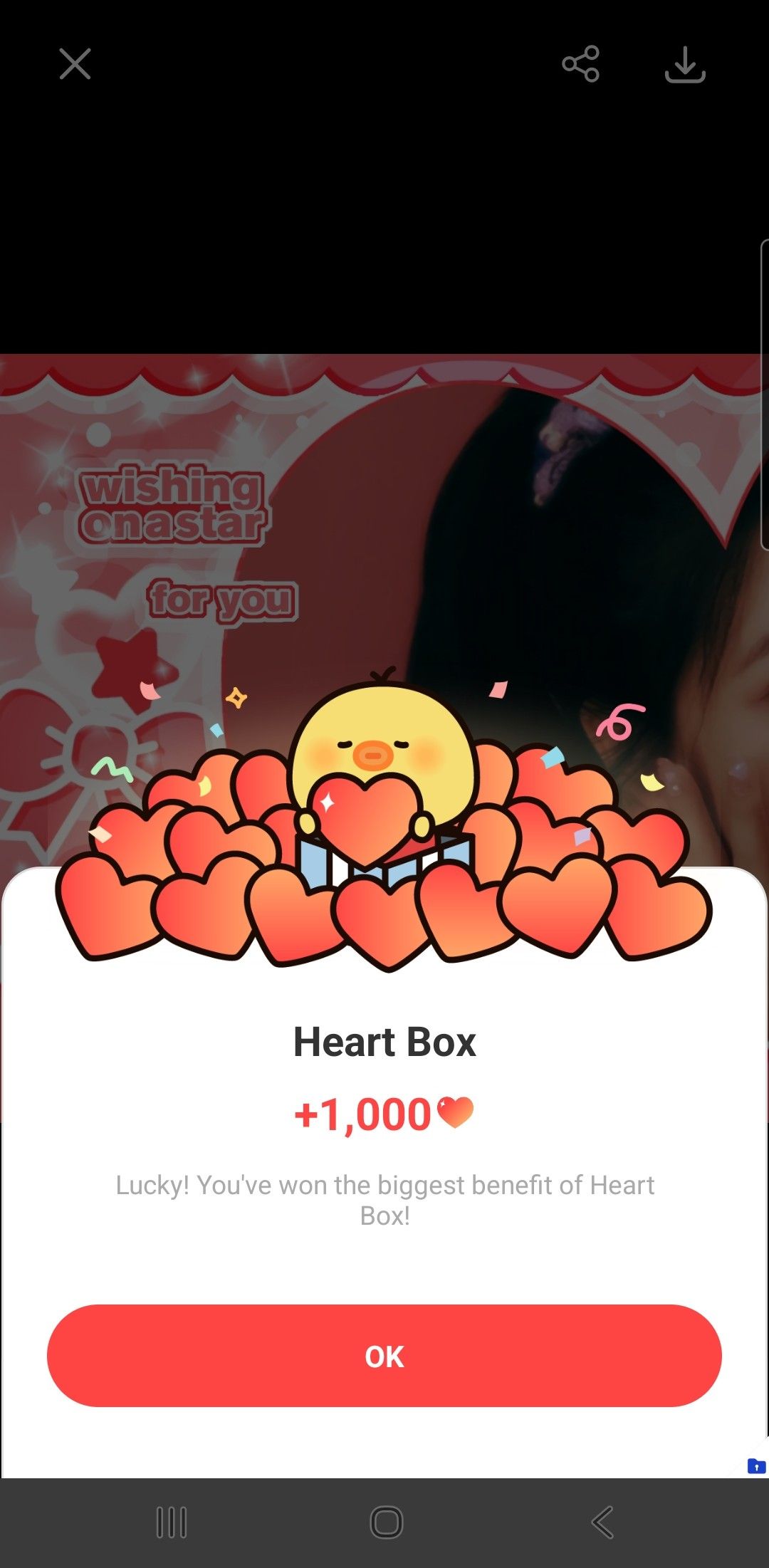Screen dimensions: 769x1568
Task: Share this image
Action: pyautogui.click(x=580, y=65)
